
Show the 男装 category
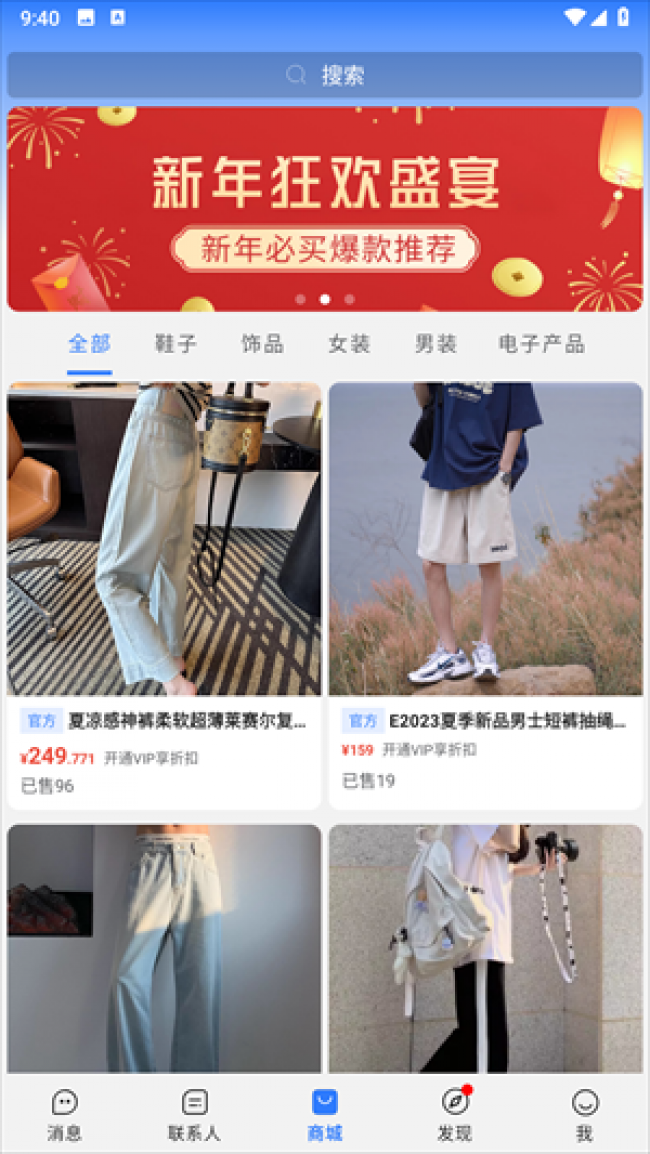(436, 344)
